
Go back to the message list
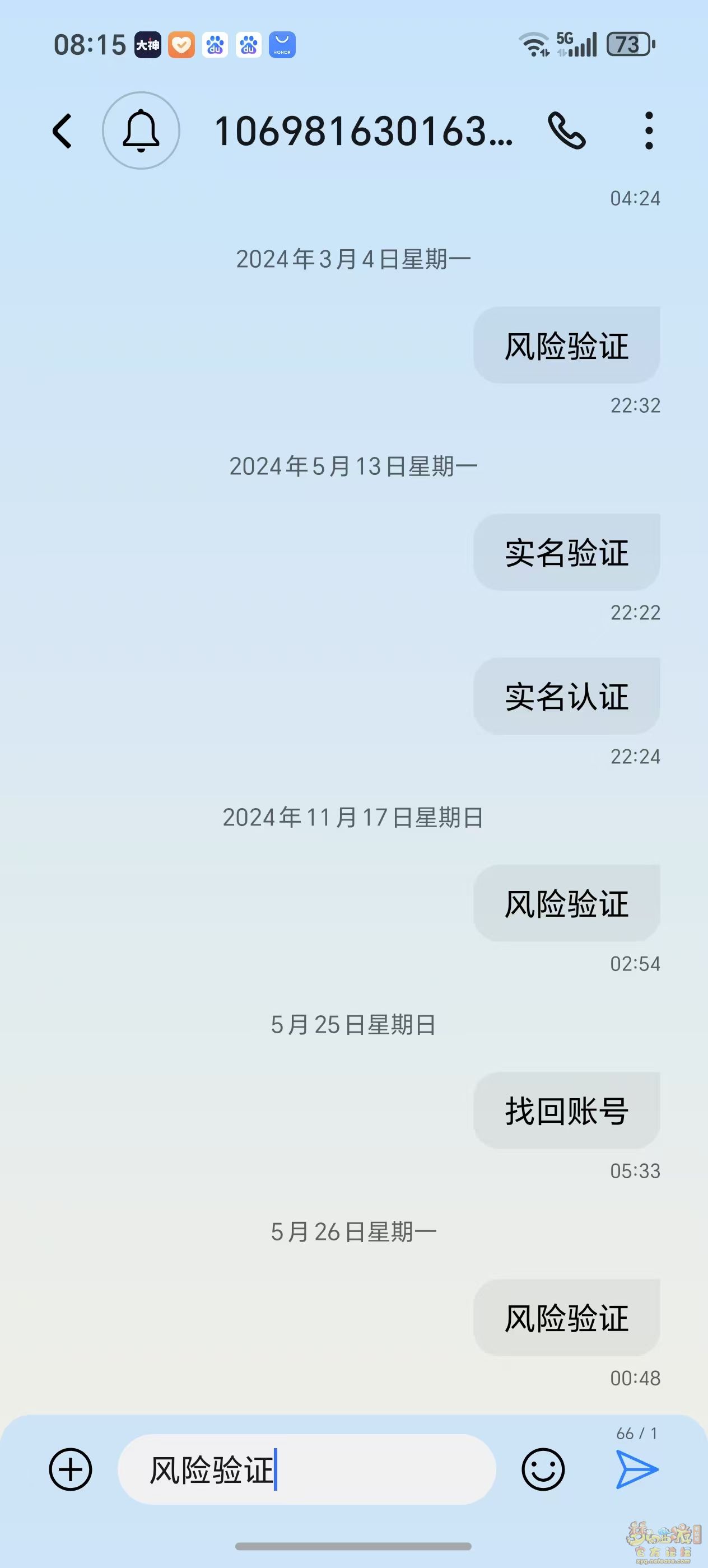point(62,131)
